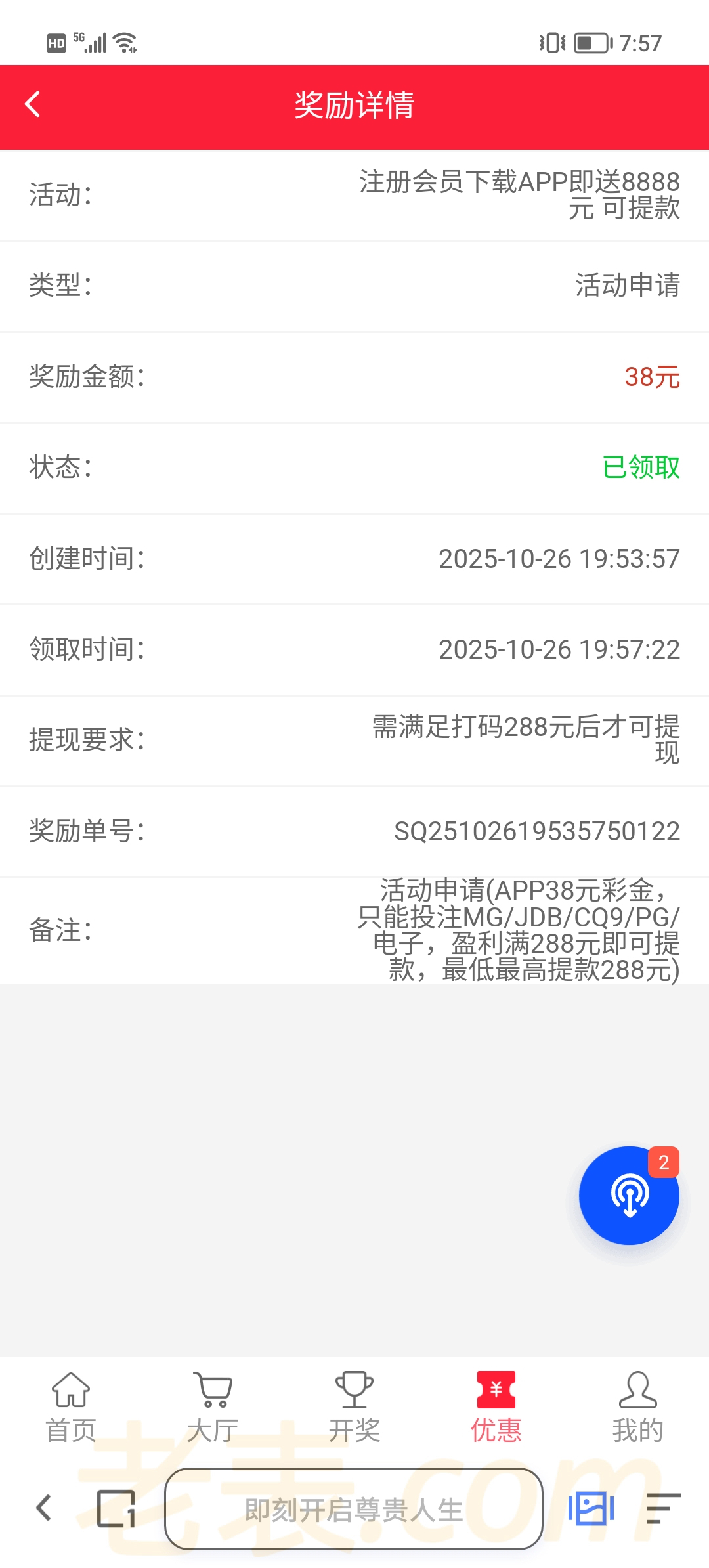Open the browser tabs switcher icon
This screenshot has height=1568, width=709.
click(x=116, y=1508)
